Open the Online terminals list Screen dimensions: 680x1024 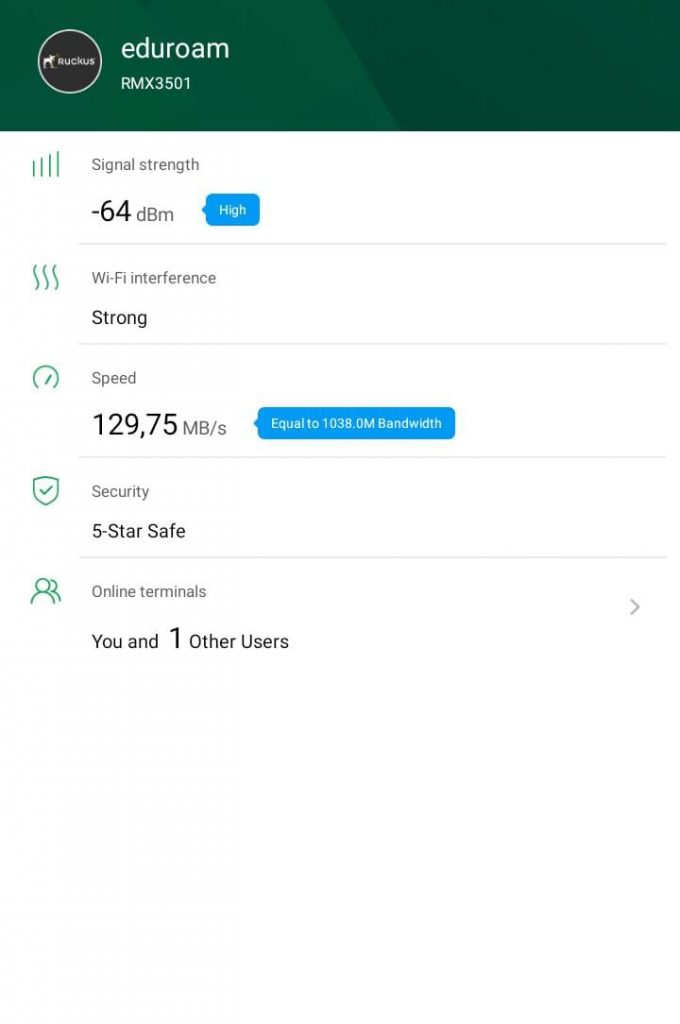634,607
